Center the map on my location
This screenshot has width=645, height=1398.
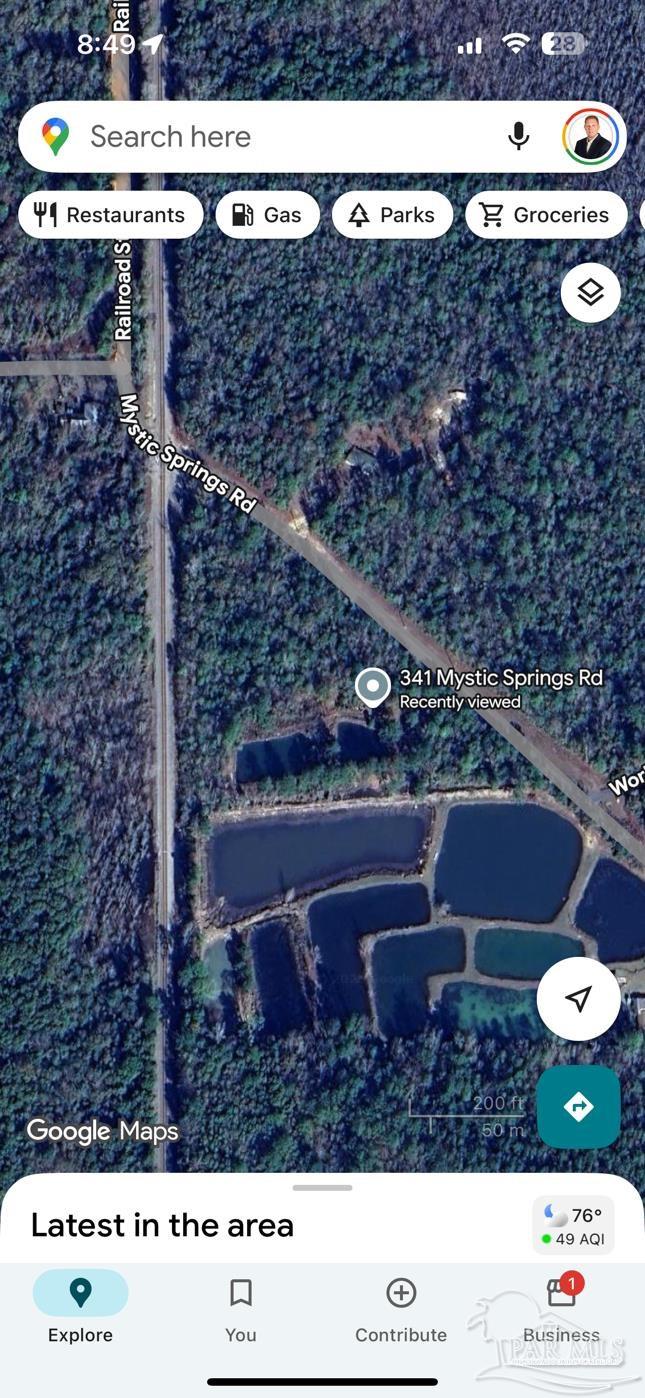578,998
